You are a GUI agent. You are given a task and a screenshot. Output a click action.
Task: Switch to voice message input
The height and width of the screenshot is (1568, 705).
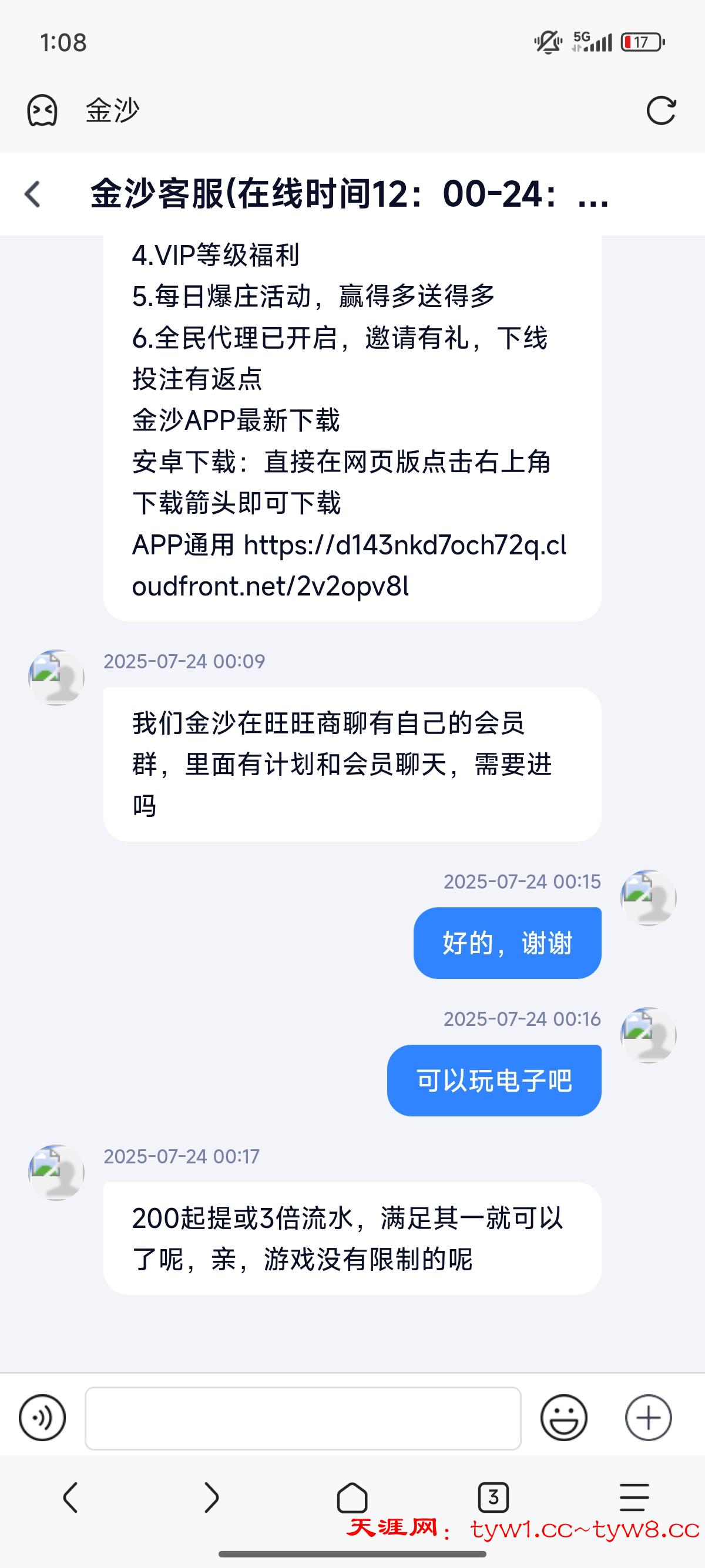coord(42,1418)
